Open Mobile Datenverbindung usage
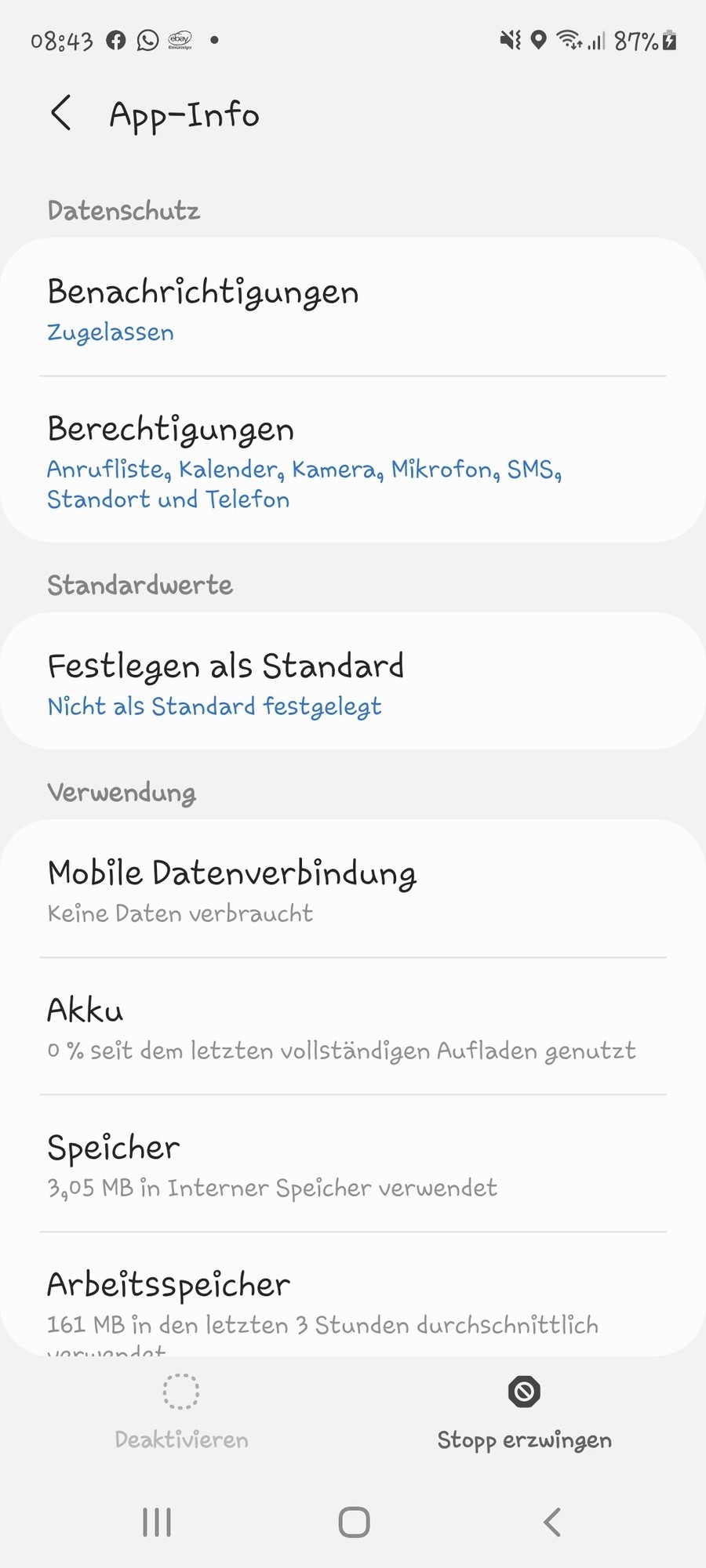This screenshot has height=1568, width=706. 353,890
